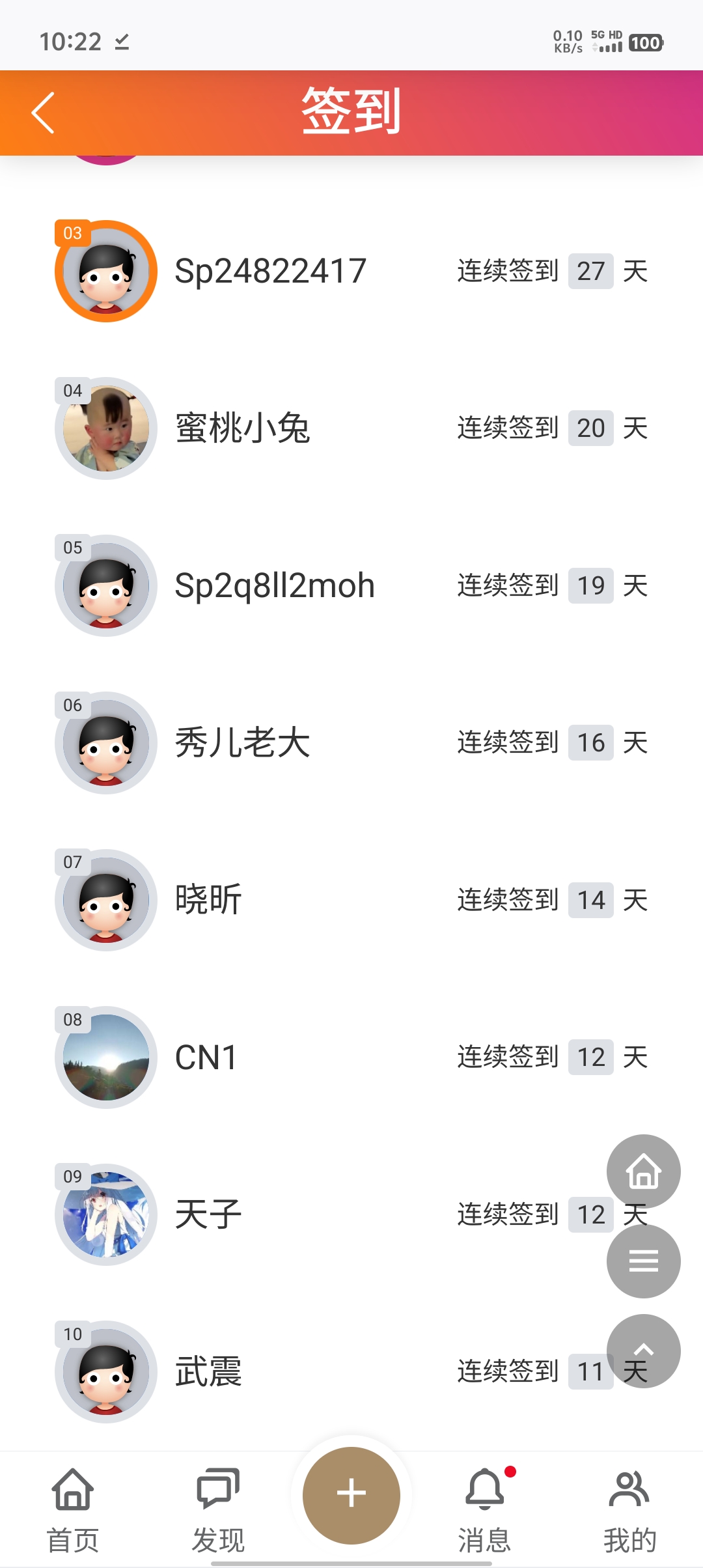Create a new post with the plus button
Image resolution: width=703 pixels, height=1568 pixels.
(351, 1495)
